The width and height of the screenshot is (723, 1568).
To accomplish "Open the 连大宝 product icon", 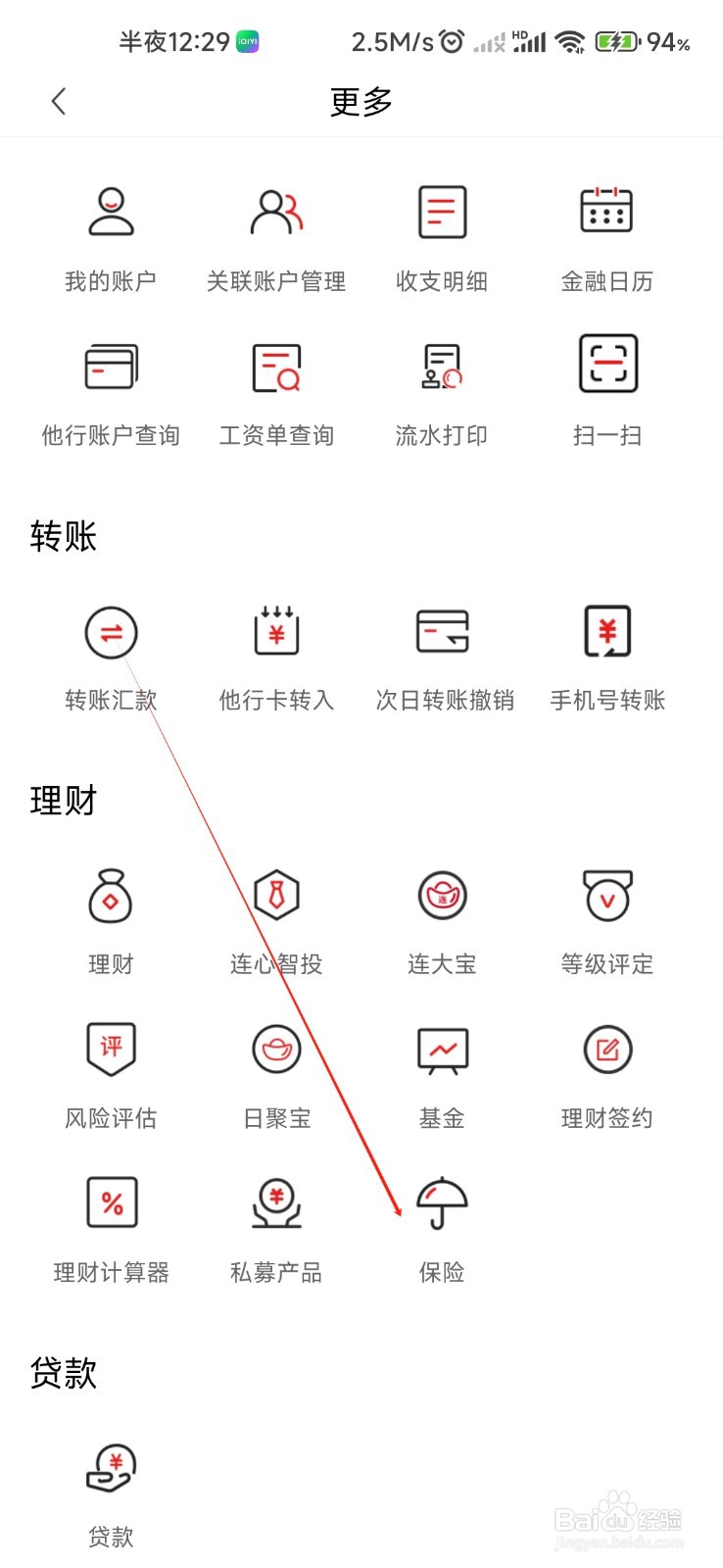I will pos(442,918).
